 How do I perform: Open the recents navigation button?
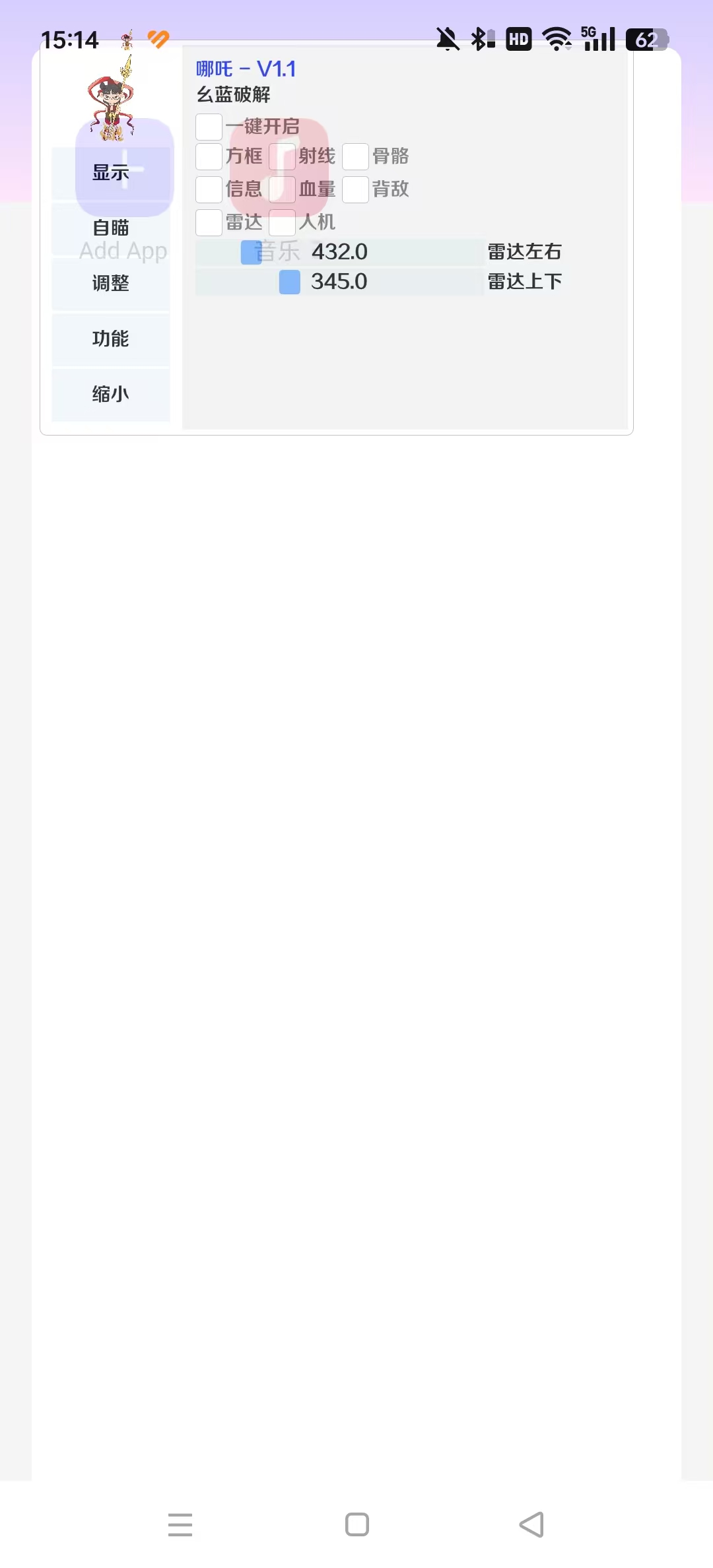(180, 1525)
